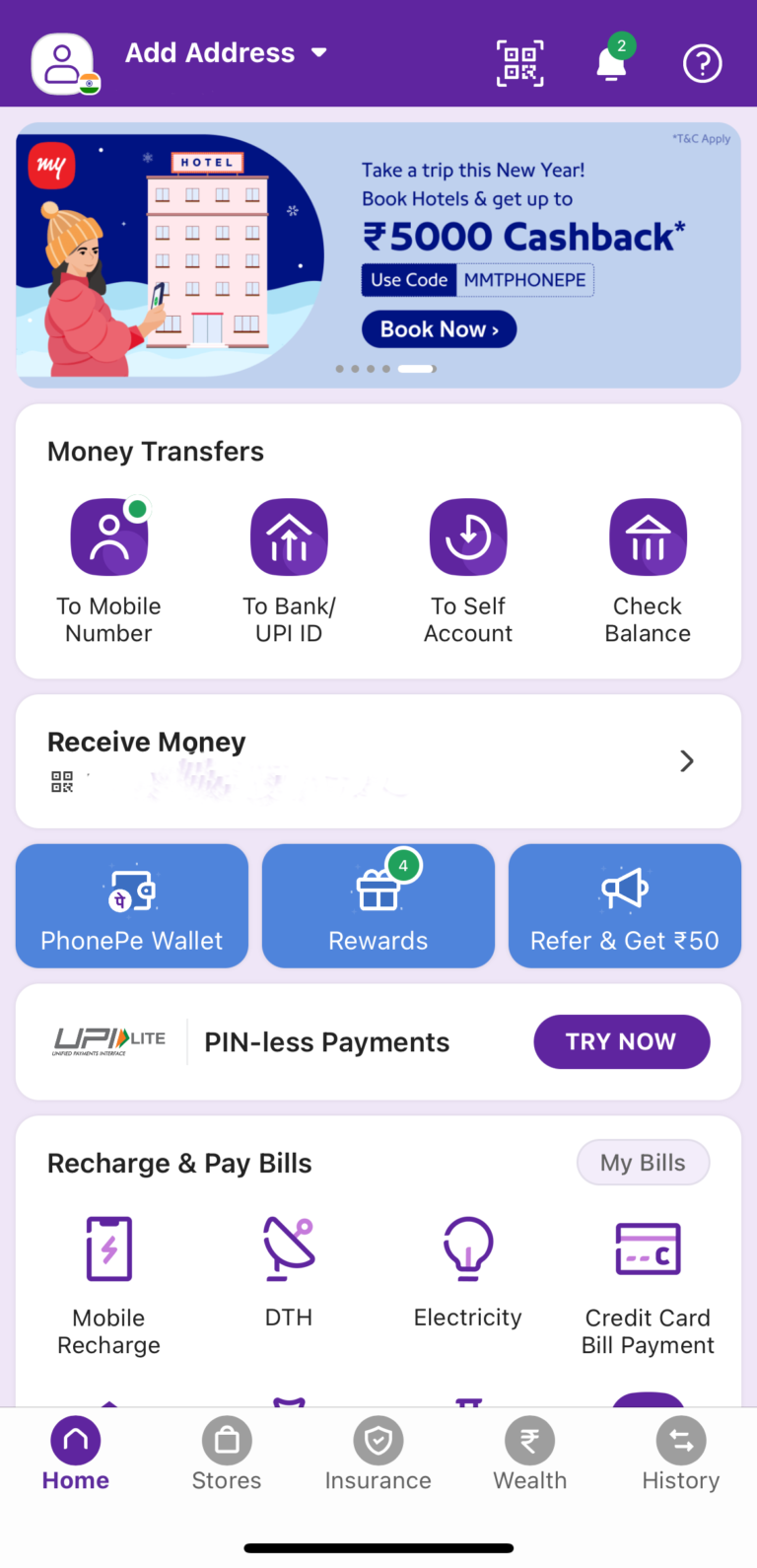Tap the Check Balance icon
The height and width of the screenshot is (1568, 757).
648,535
